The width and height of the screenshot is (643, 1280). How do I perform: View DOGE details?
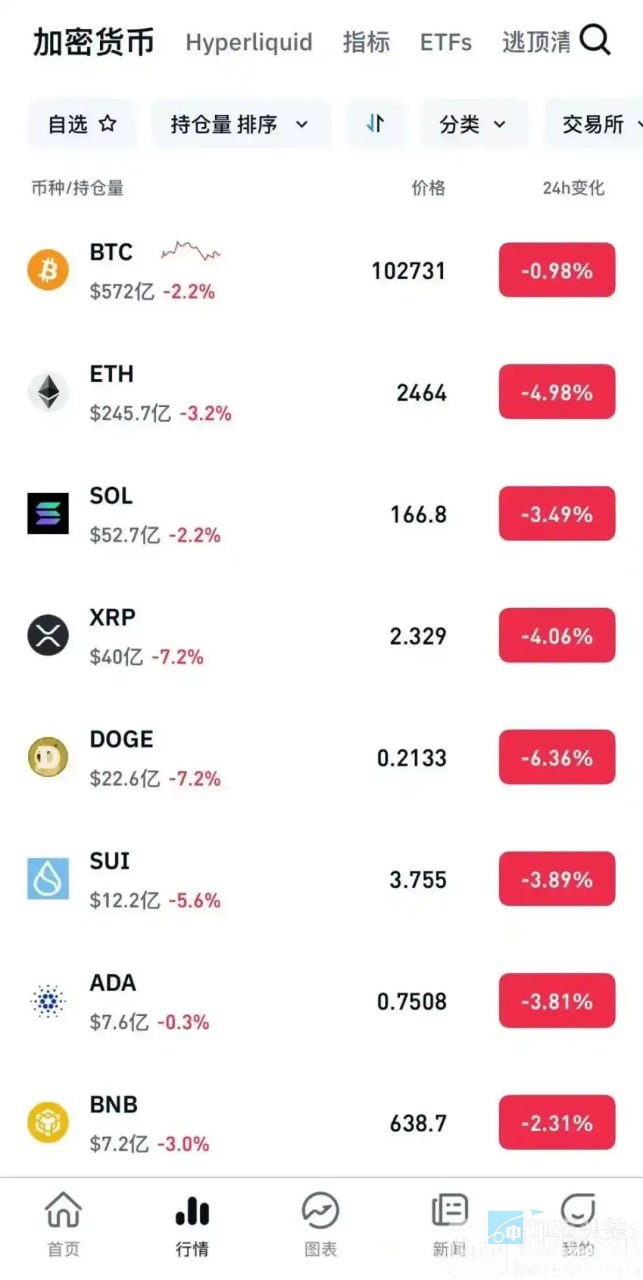(x=321, y=758)
